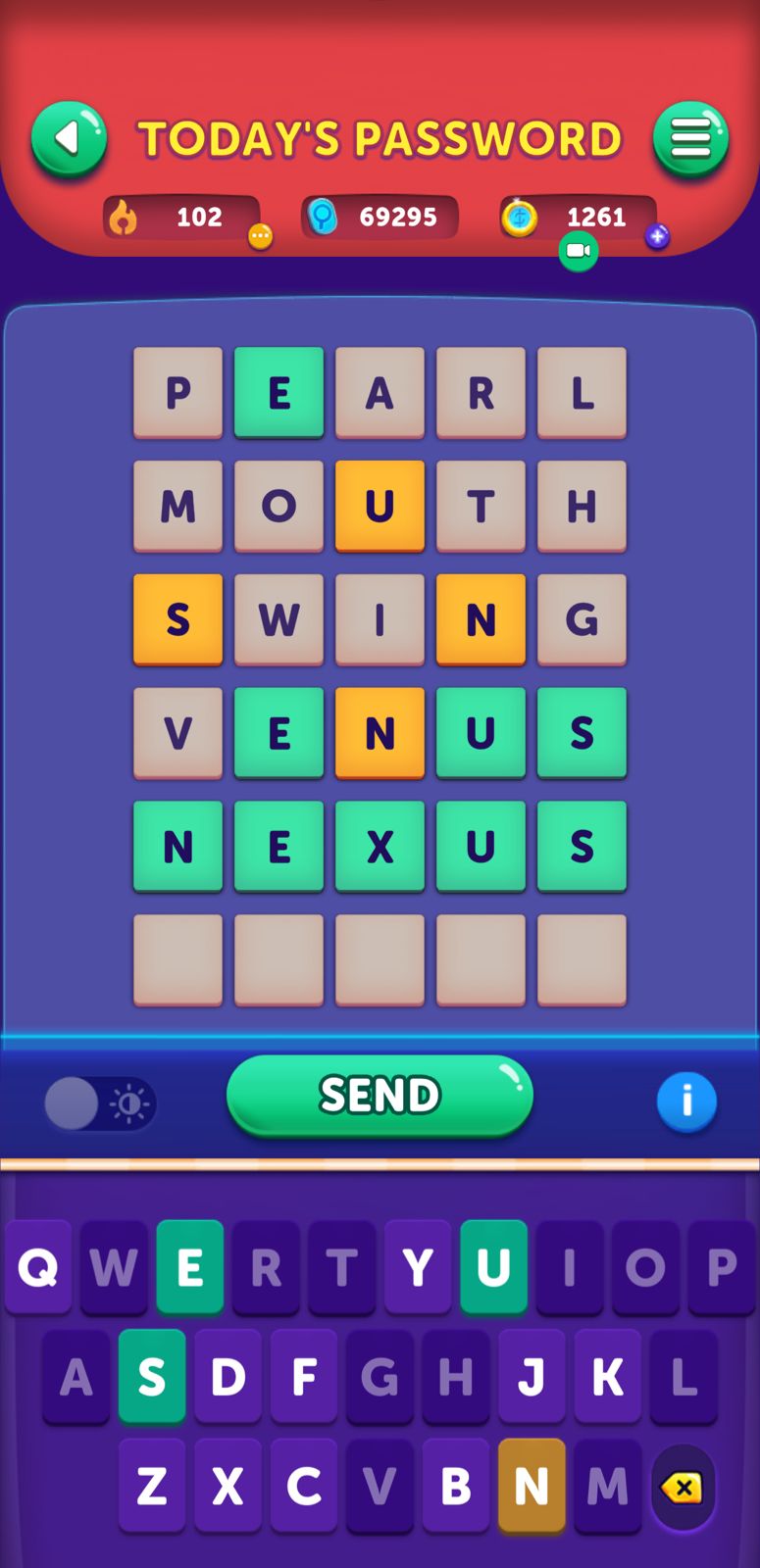
Task: Open the streak options dots
Action: [260, 236]
